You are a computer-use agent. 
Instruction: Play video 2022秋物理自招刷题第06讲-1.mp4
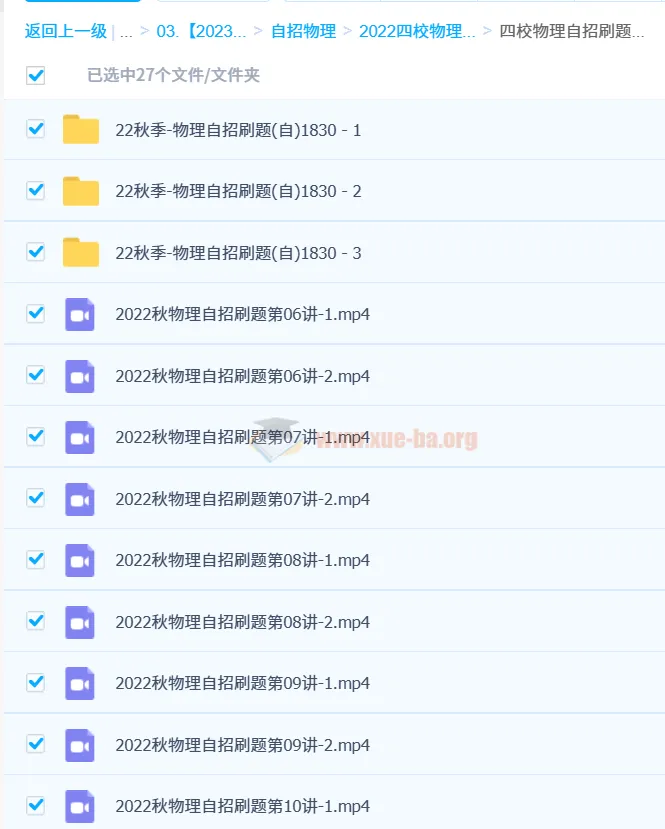[x=242, y=314]
